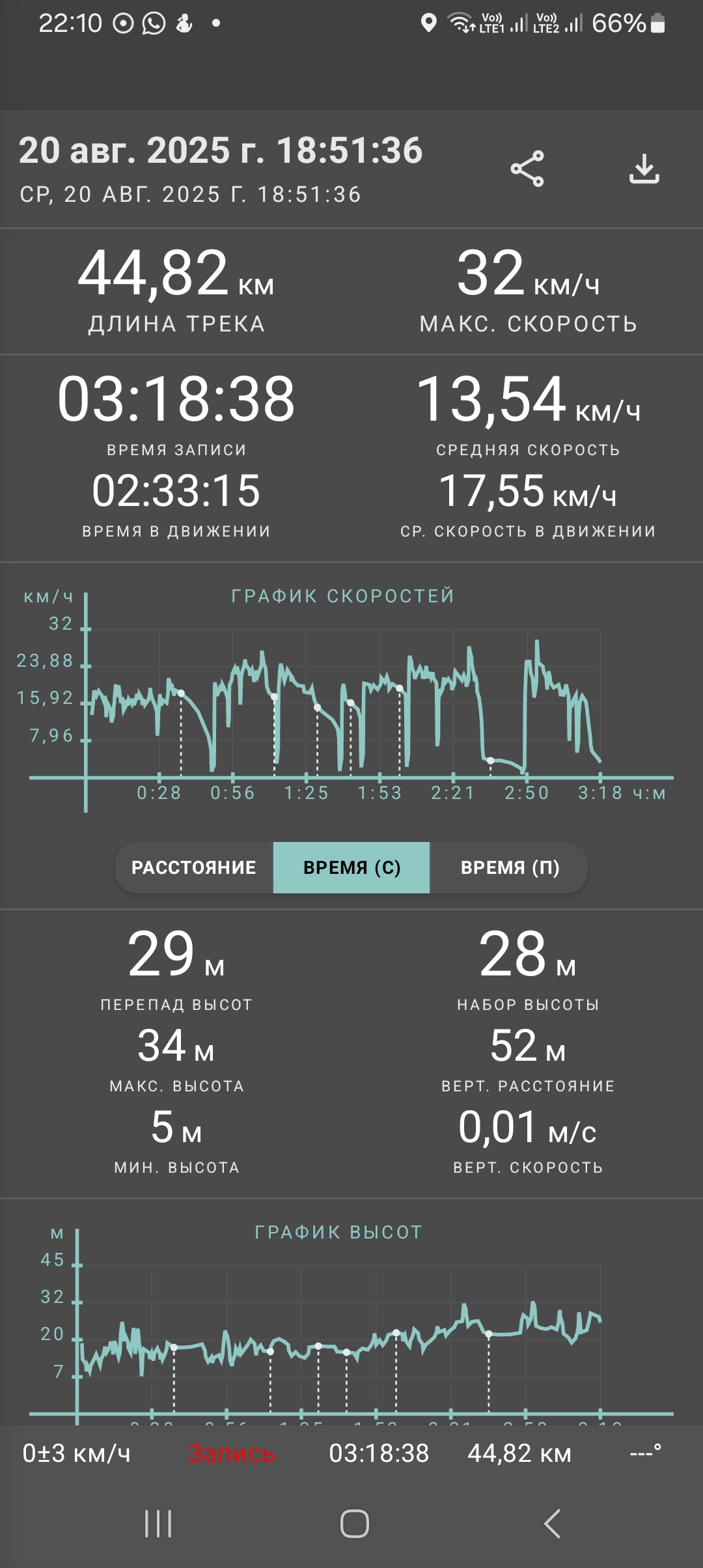The image size is (703, 1568).
Task: Select the Время (С) chart mode
Action: coord(351,867)
